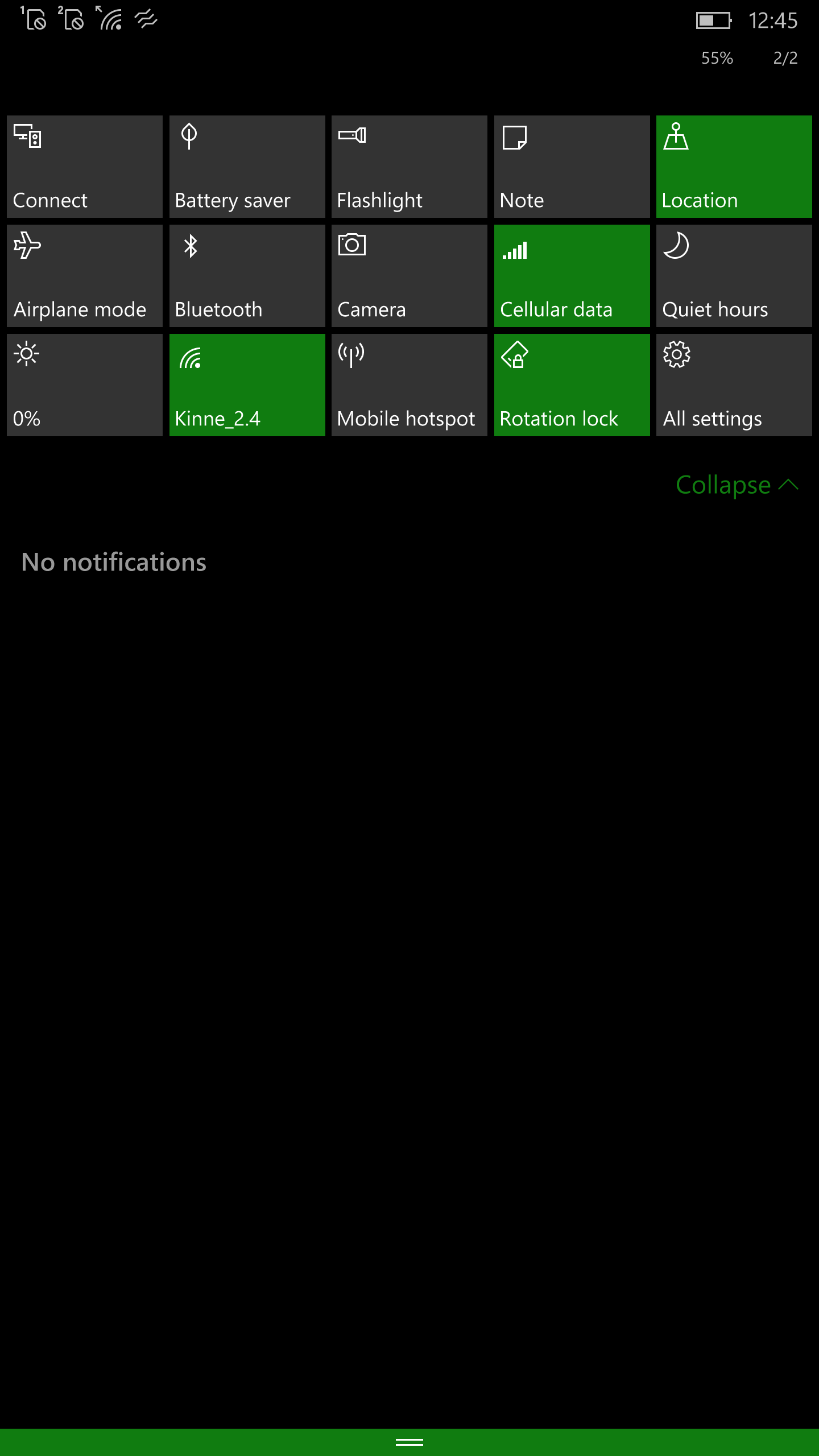Tap the 0% brightness tile

click(x=85, y=385)
